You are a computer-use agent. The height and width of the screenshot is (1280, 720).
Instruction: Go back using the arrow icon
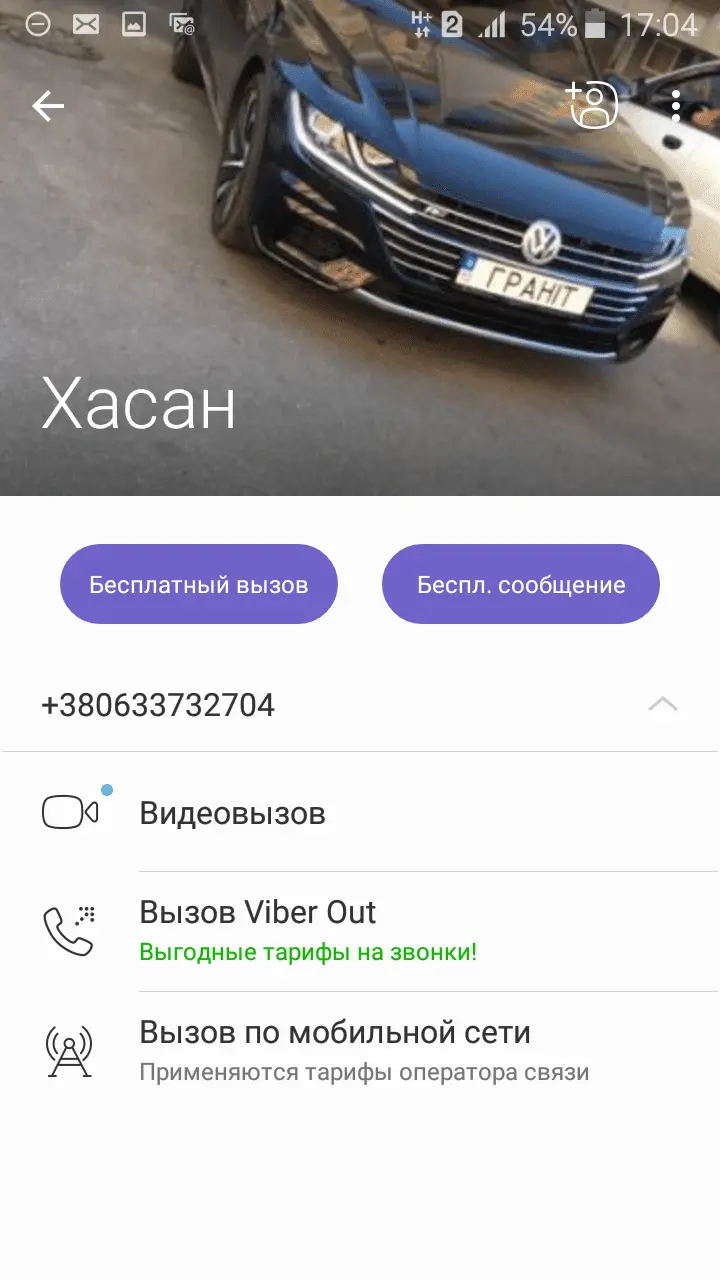(48, 106)
